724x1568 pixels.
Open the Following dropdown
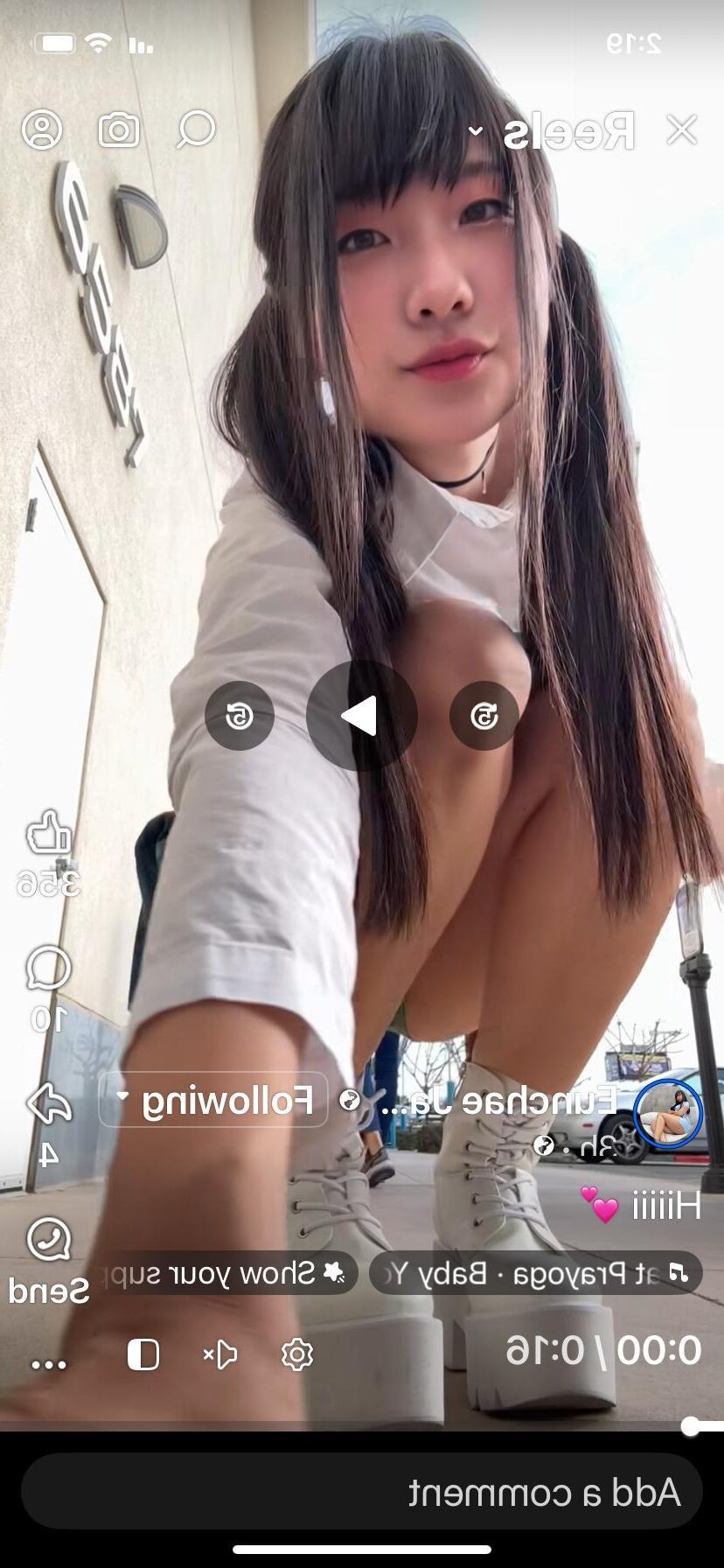[214, 1099]
